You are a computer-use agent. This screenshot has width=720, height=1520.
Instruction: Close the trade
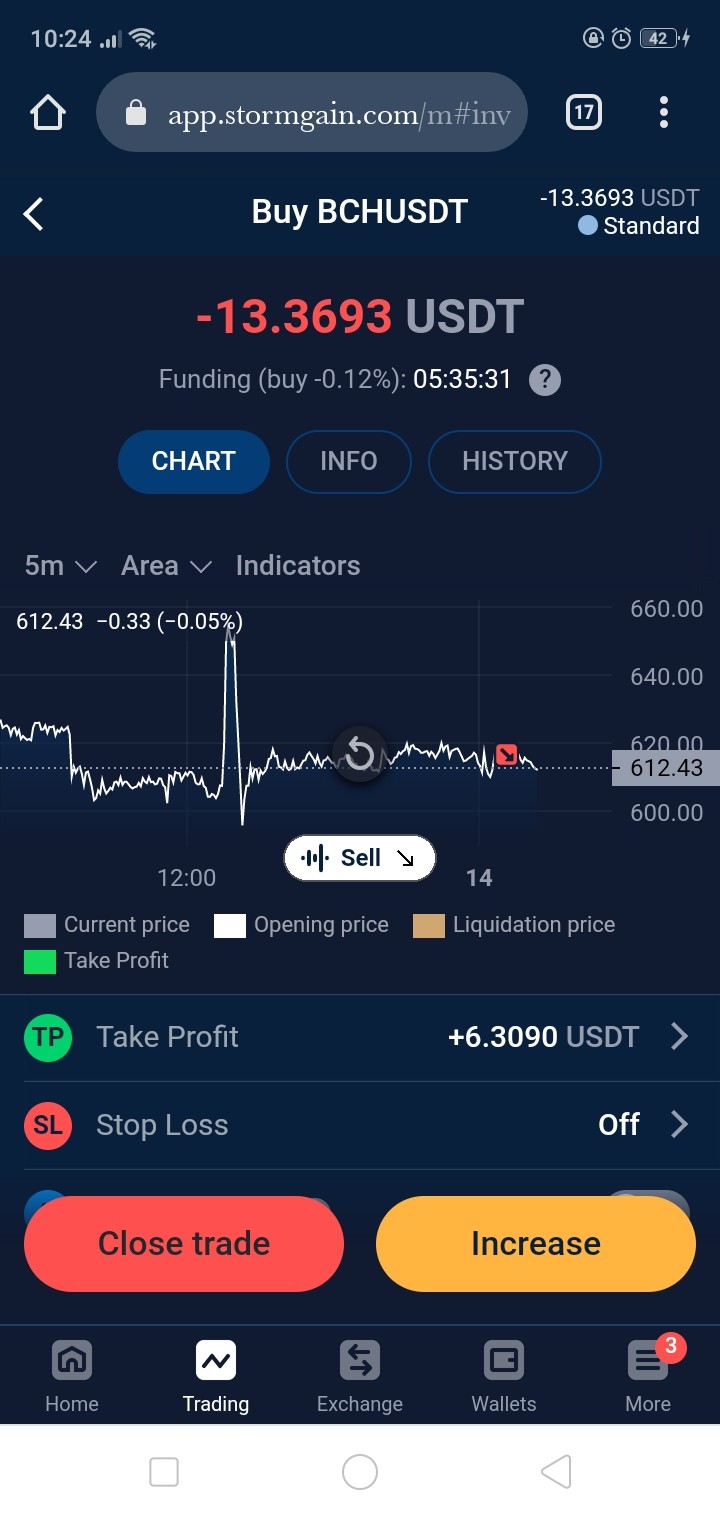184,1244
